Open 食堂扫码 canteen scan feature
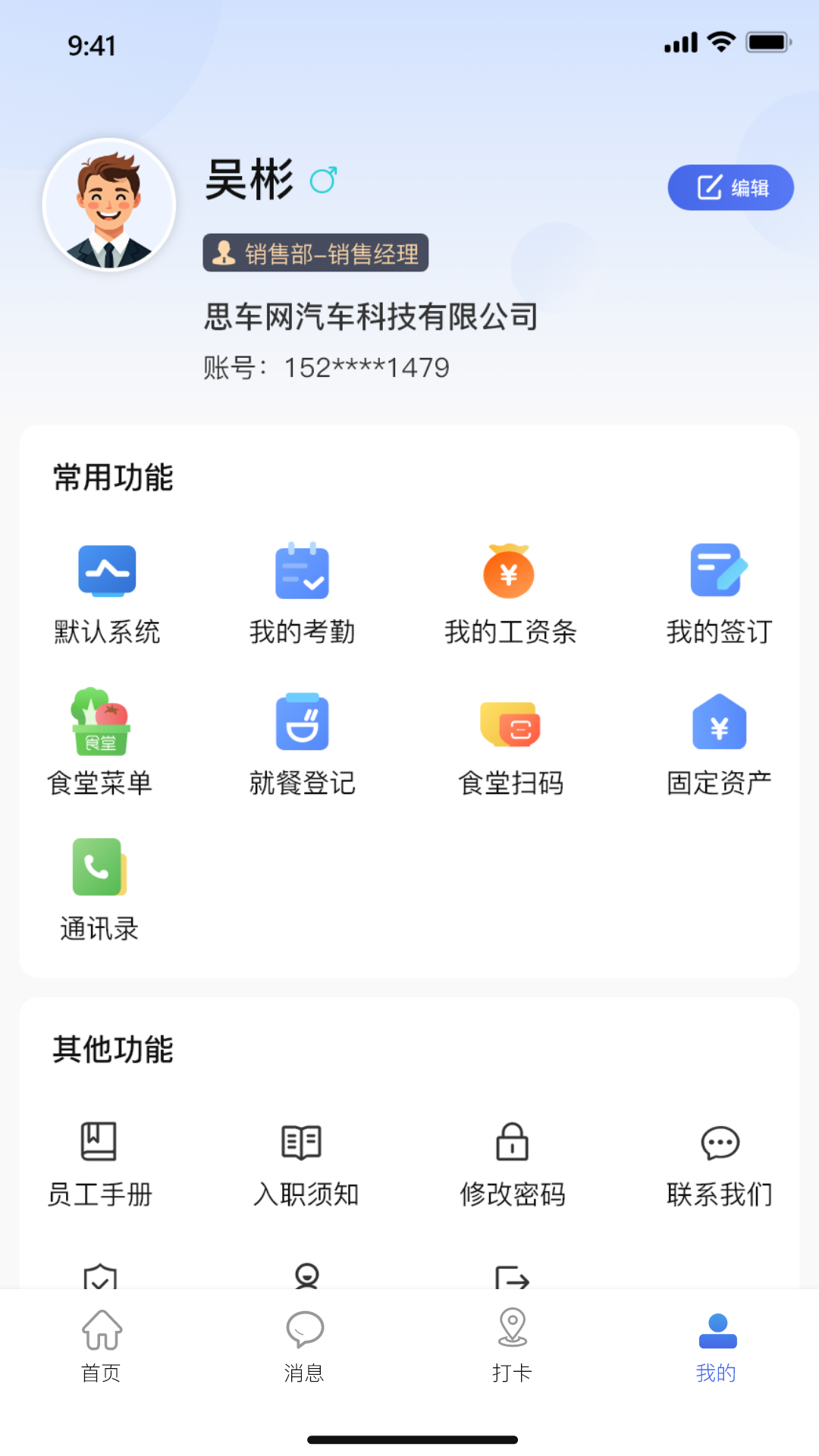The height and width of the screenshot is (1456, 819). 510,747
